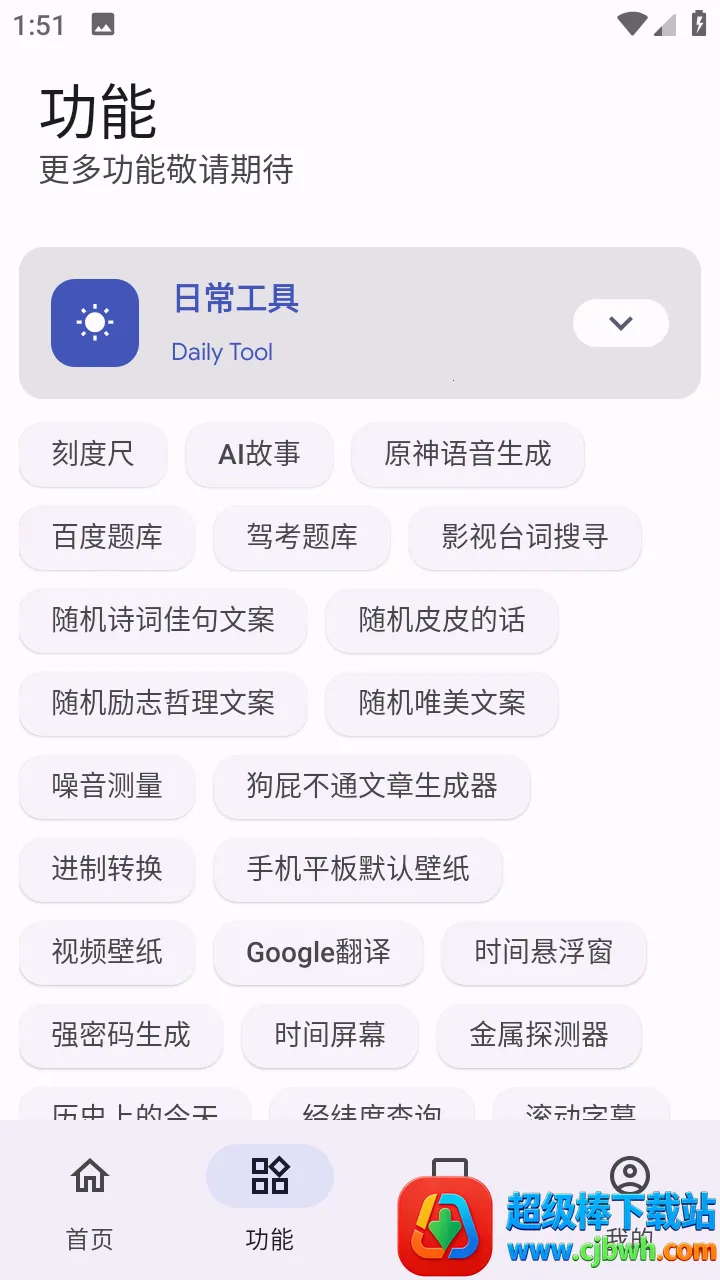
Task: Open the 金属探测器 tool
Action: (539, 1035)
